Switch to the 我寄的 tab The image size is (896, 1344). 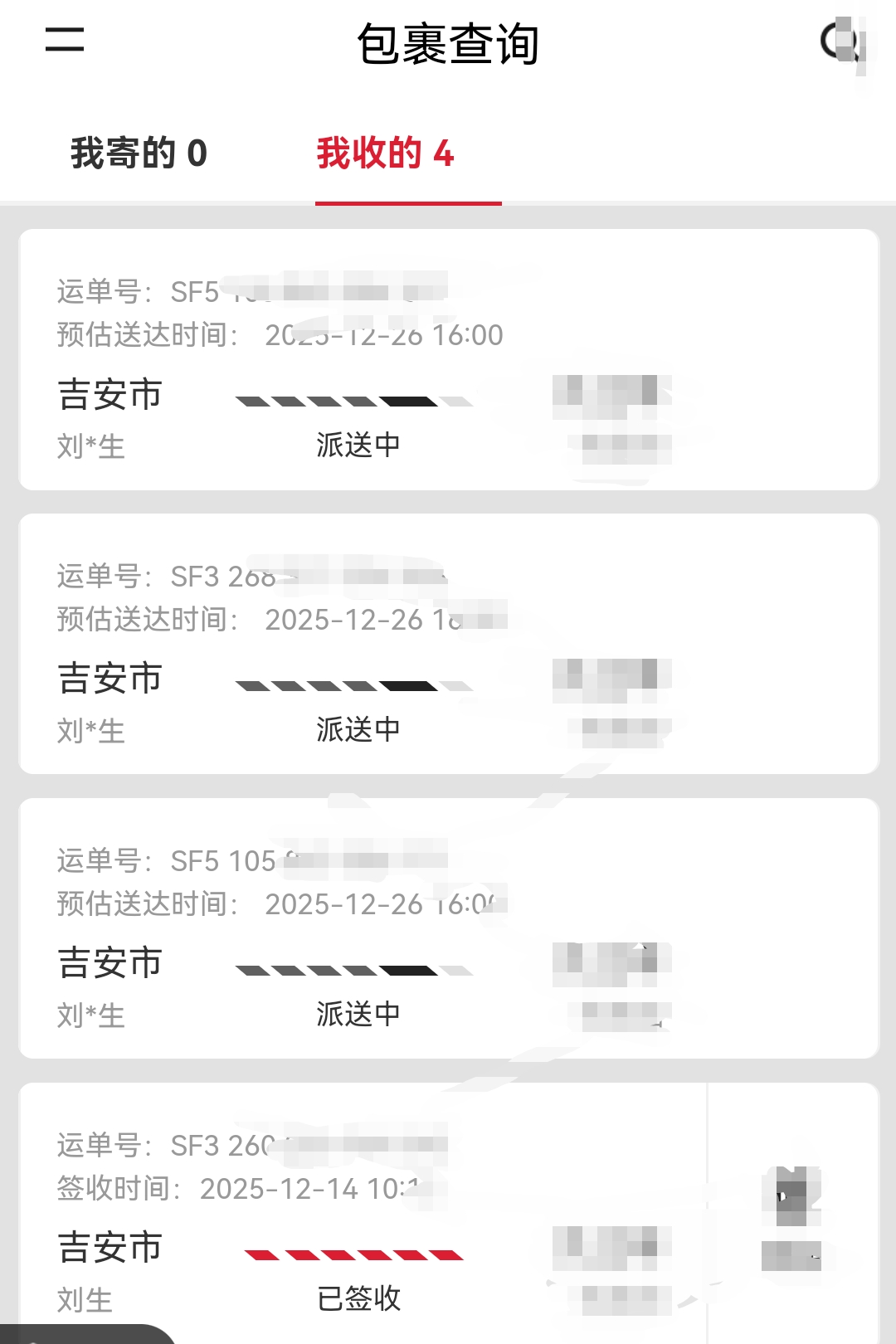pos(139,153)
